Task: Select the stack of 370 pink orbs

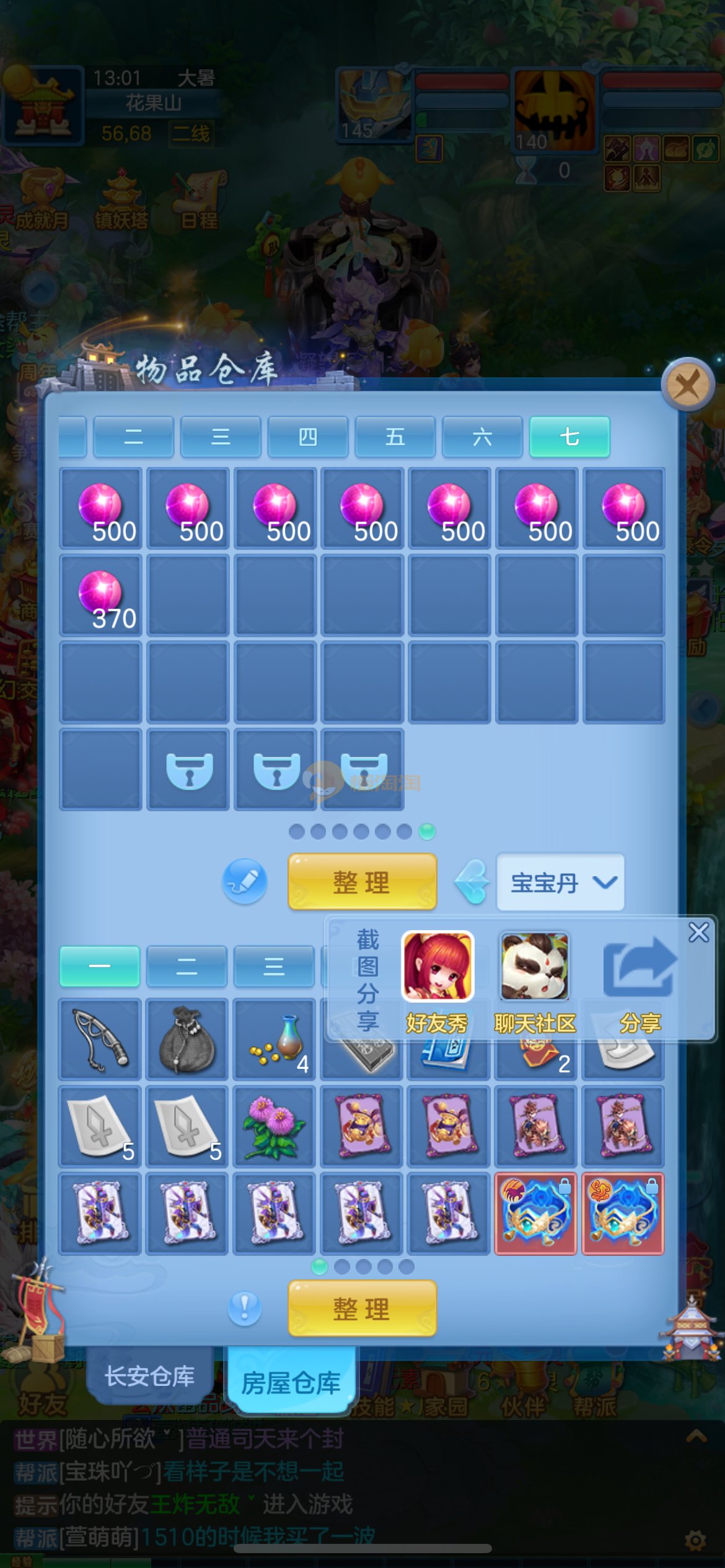Action: (x=100, y=595)
